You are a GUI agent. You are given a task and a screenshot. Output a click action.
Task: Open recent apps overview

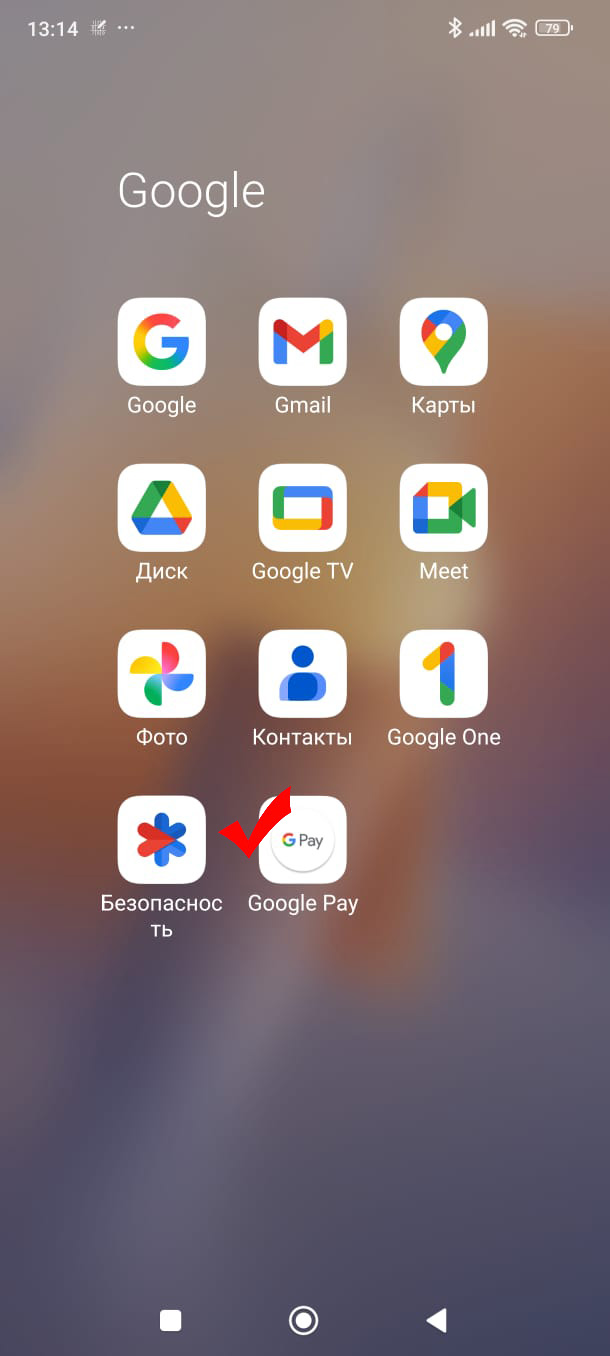point(171,1321)
